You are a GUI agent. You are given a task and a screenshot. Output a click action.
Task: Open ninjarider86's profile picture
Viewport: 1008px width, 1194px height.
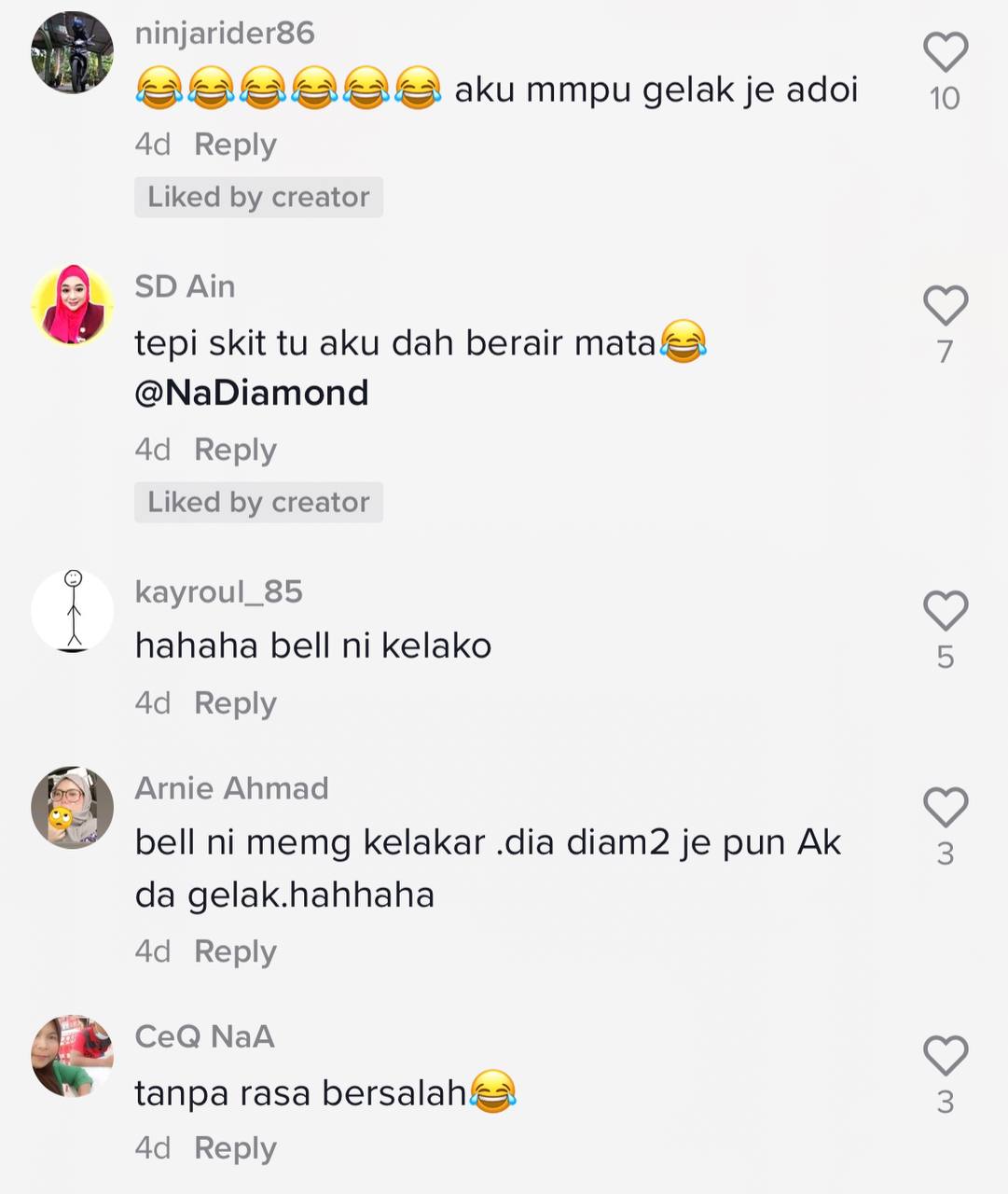click(73, 52)
